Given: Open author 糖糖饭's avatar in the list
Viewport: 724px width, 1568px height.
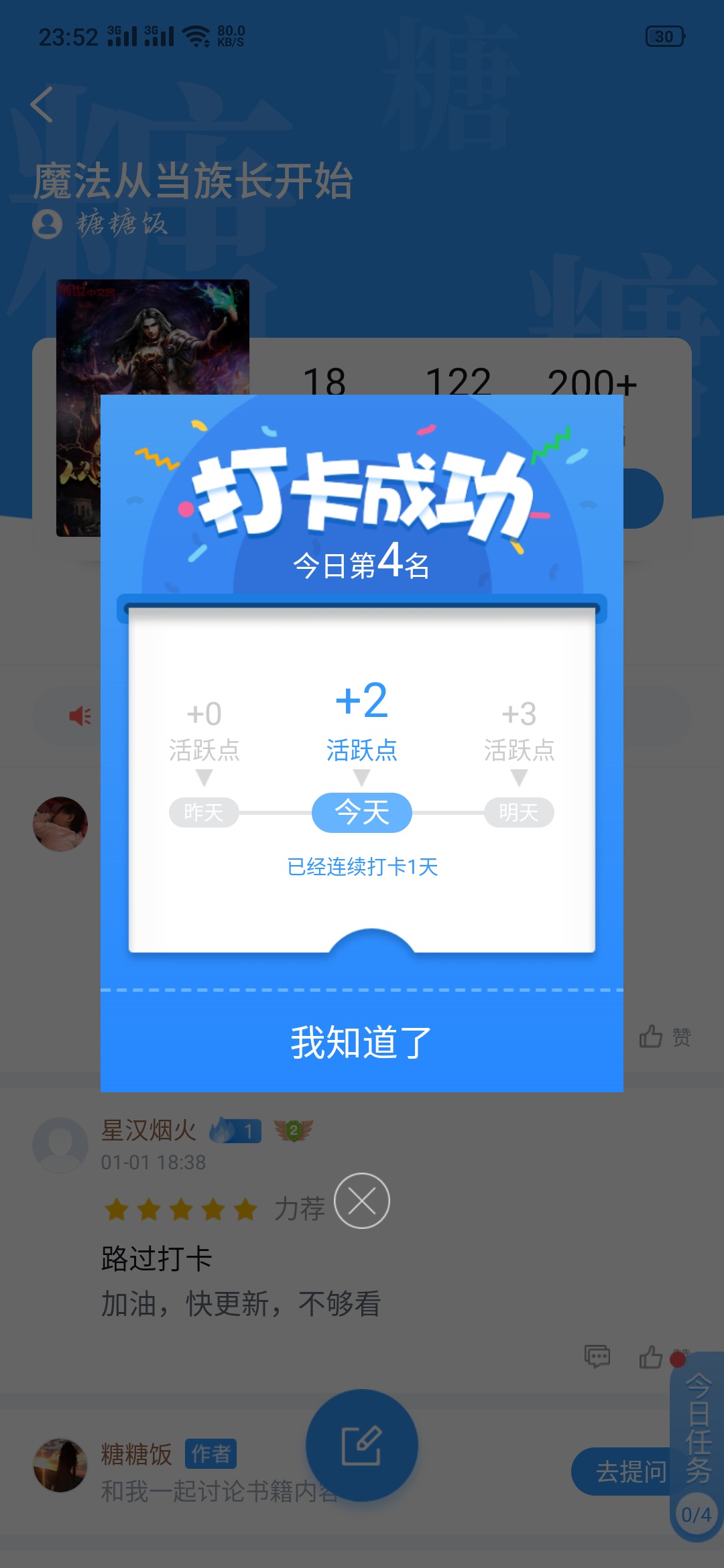Looking at the screenshot, I should coord(60,1465).
